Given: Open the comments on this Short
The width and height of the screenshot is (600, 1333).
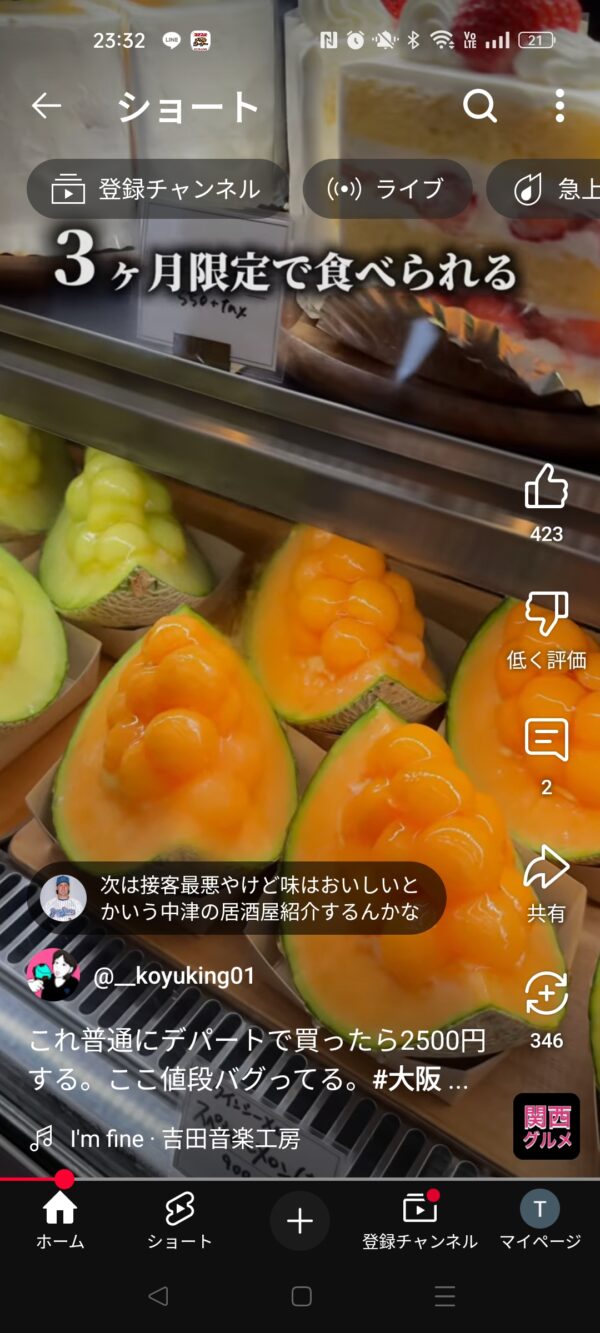Looking at the screenshot, I should pyautogui.click(x=546, y=741).
